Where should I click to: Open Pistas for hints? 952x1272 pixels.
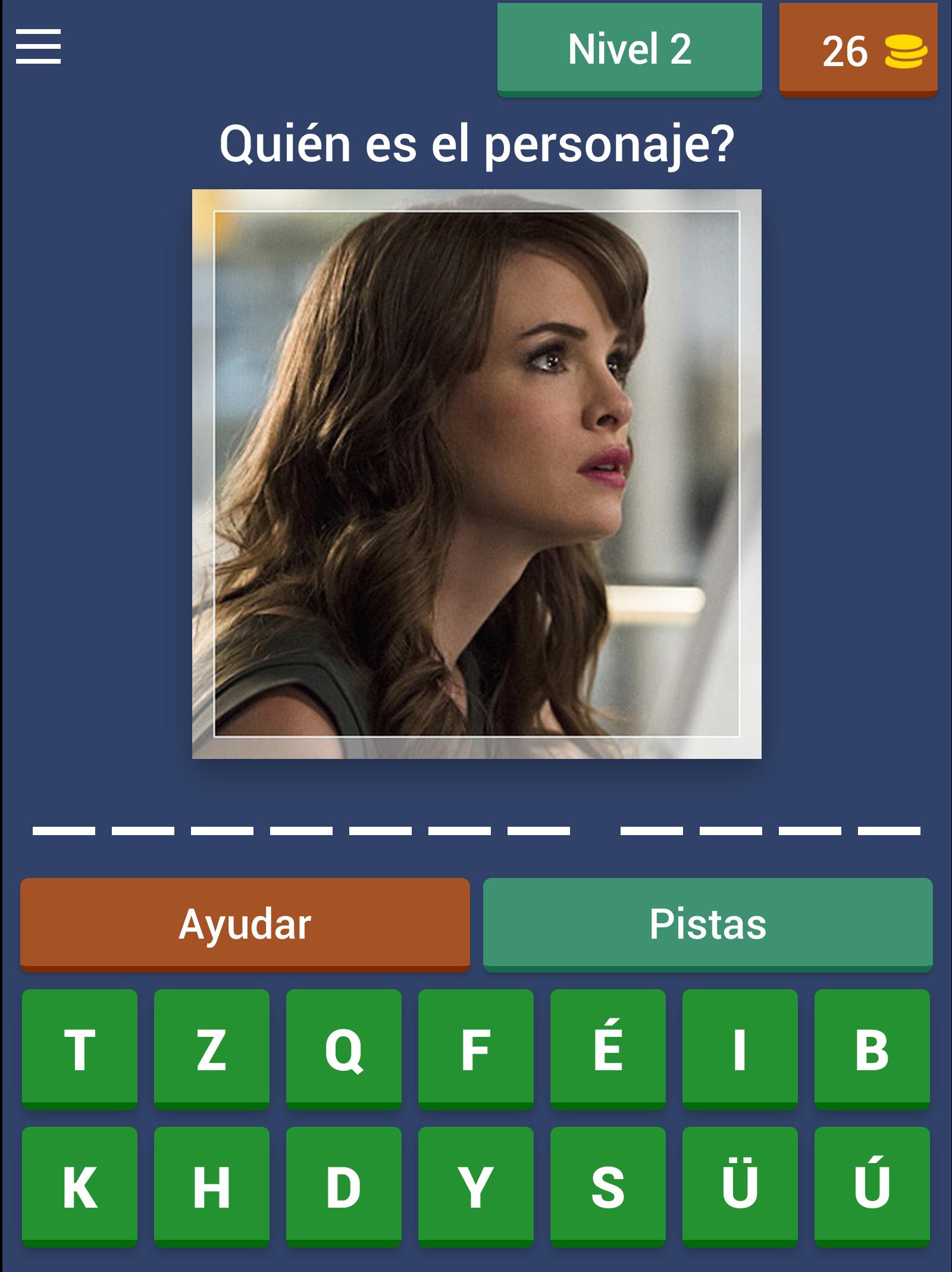point(707,924)
